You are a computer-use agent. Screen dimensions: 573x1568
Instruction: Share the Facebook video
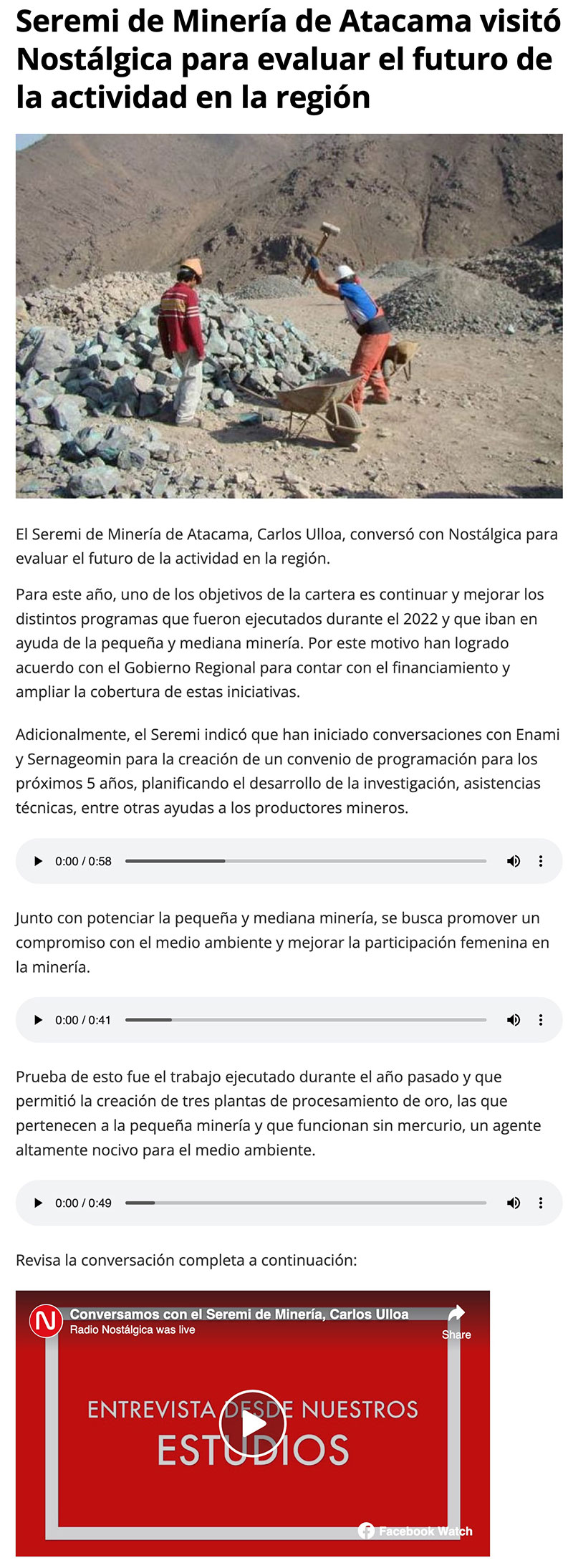tap(456, 1322)
